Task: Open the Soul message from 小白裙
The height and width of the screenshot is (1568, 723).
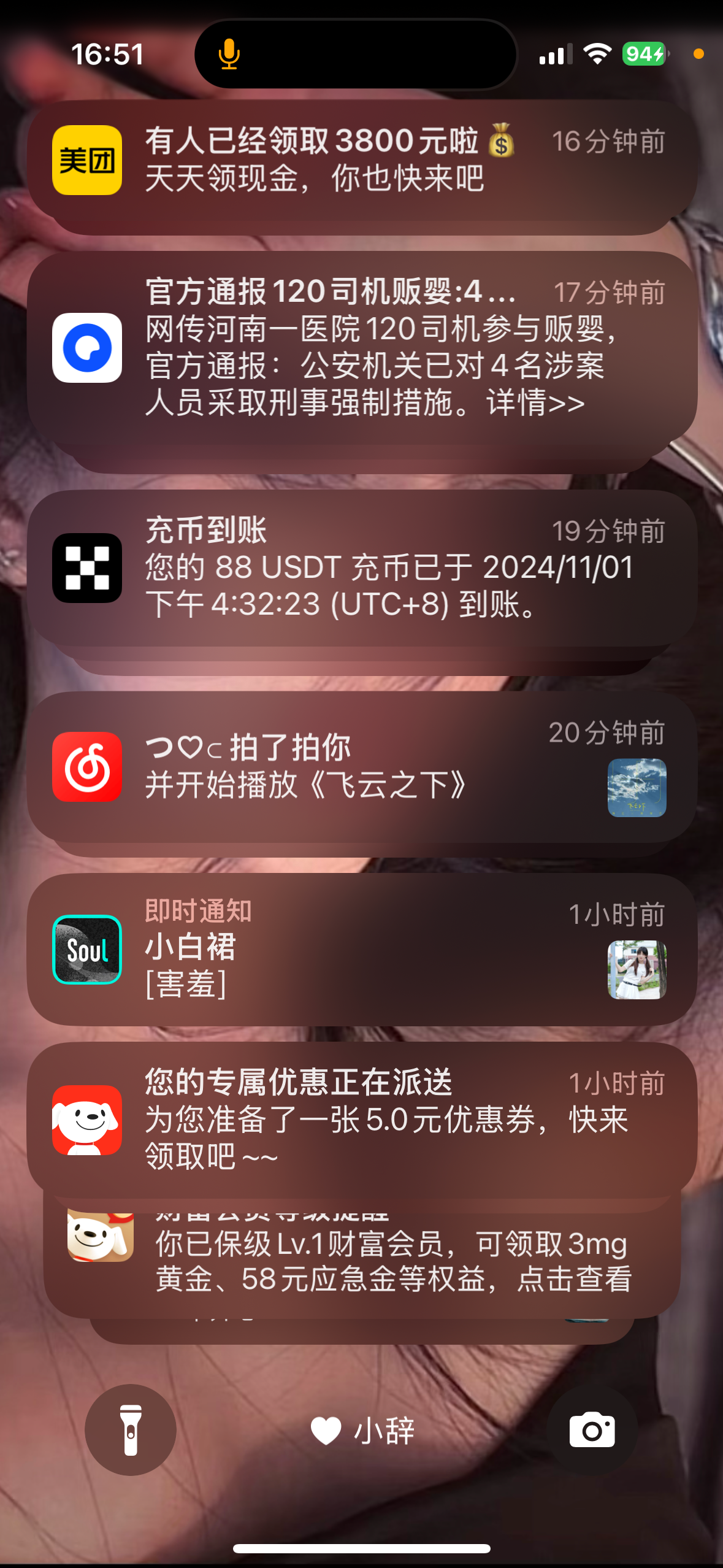Action: click(x=362, y=949)
